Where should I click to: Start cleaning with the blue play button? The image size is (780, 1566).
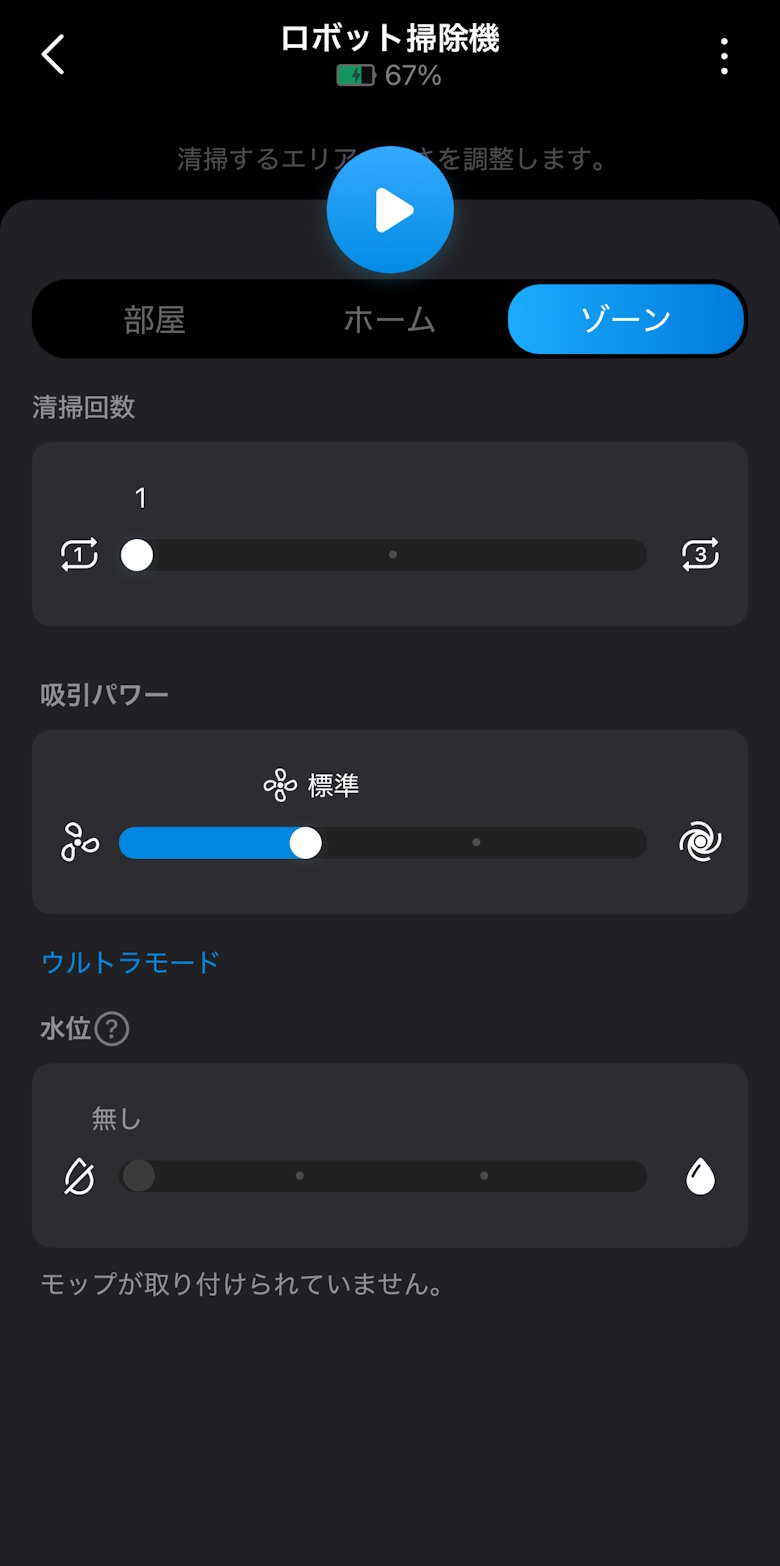click(390, 210)
